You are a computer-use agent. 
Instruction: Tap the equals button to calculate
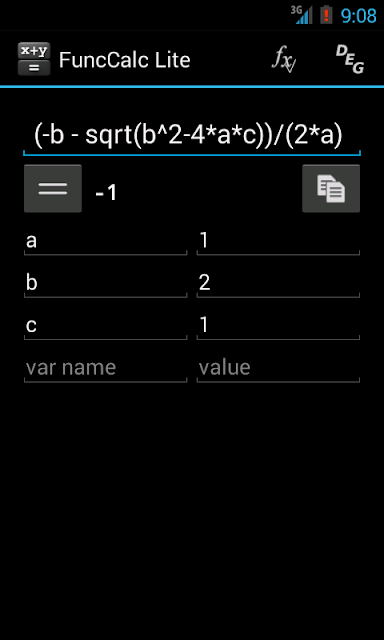53,189
